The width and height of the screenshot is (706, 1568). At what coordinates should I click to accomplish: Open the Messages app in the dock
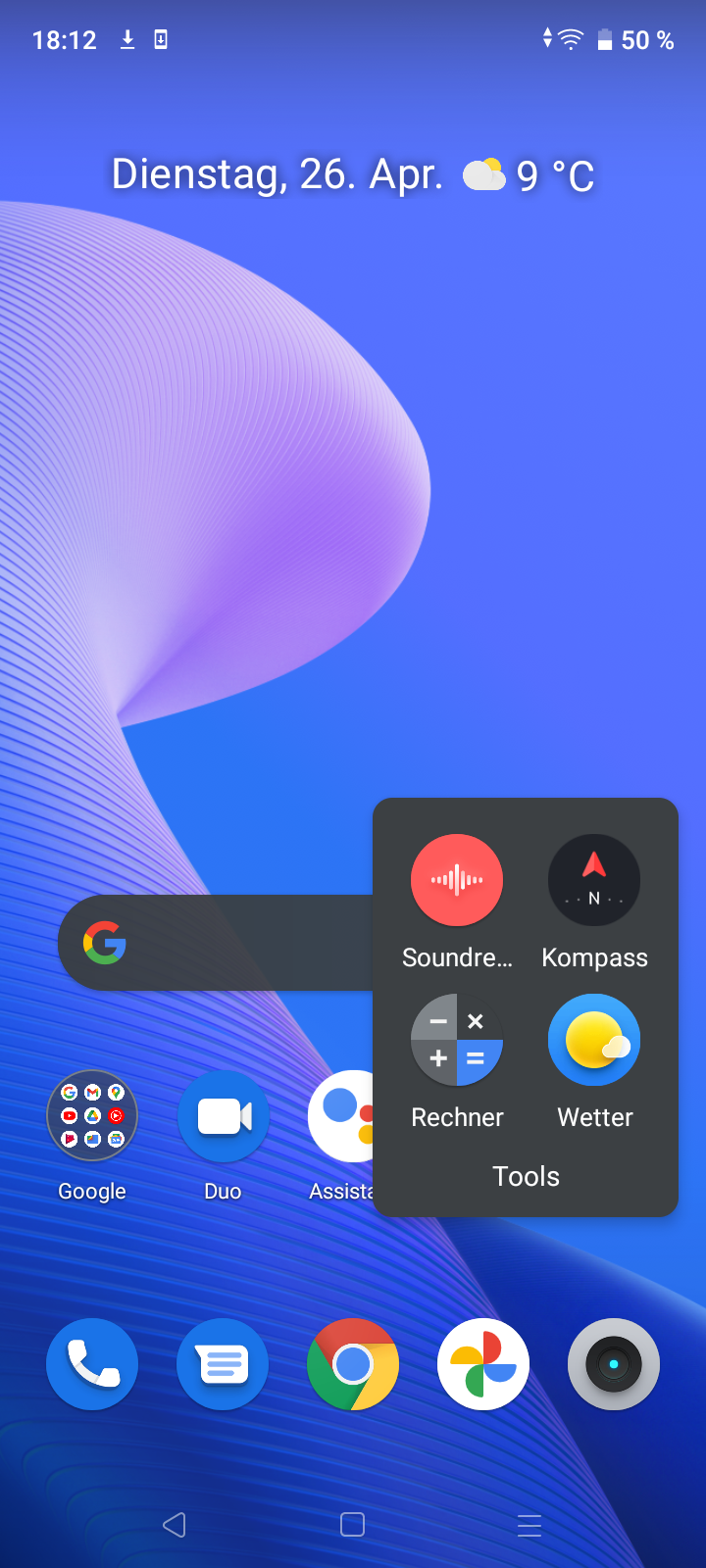223,1364
